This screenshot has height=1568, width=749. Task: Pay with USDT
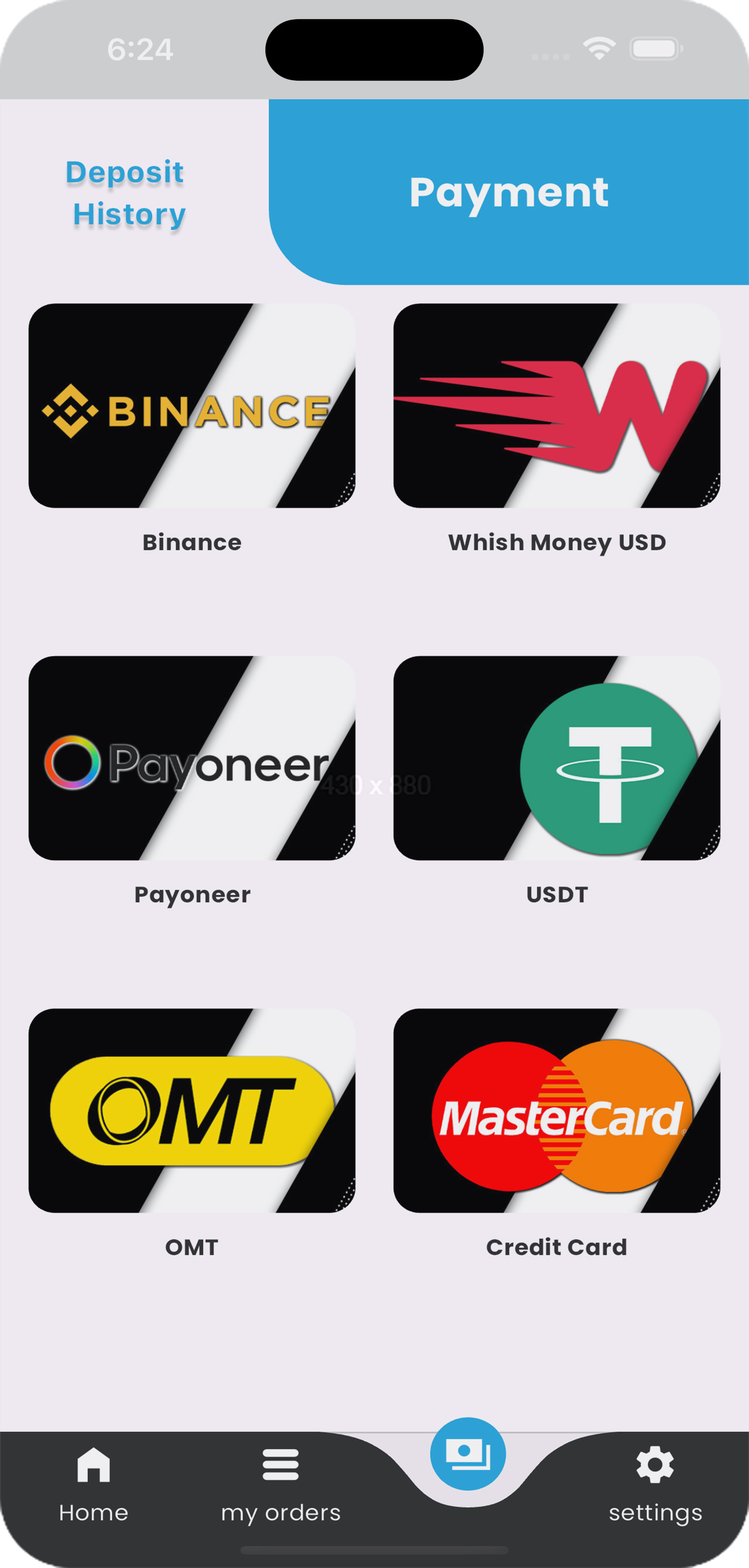(556, 758)
